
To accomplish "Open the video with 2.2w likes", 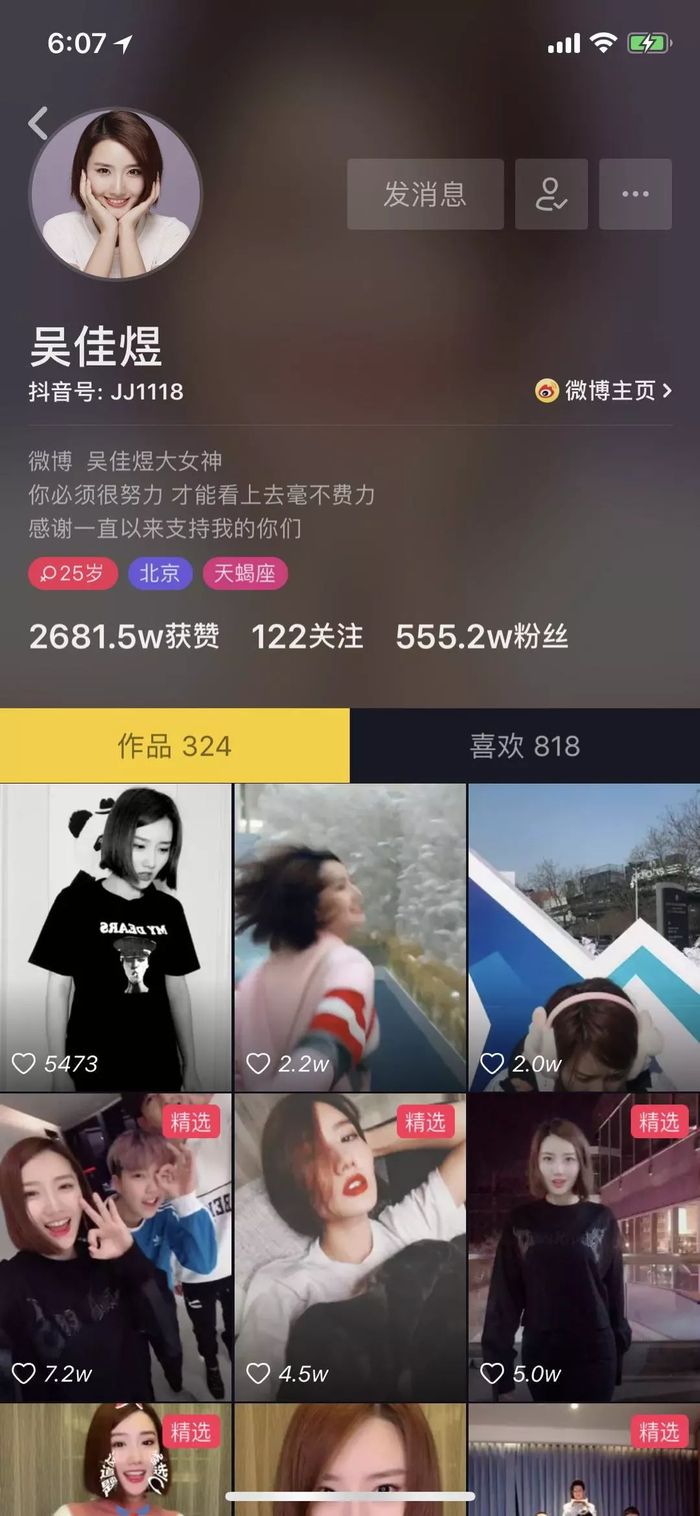I will coord(350,937).
